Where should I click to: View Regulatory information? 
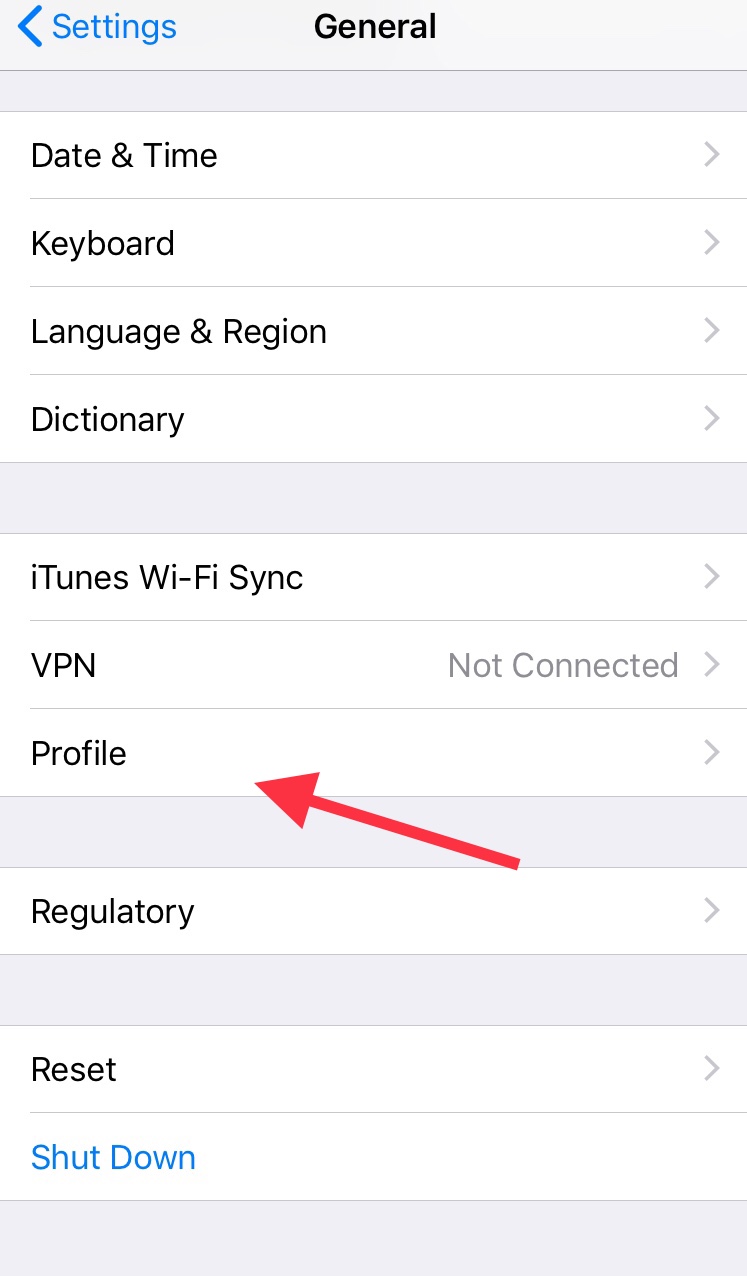373,911
